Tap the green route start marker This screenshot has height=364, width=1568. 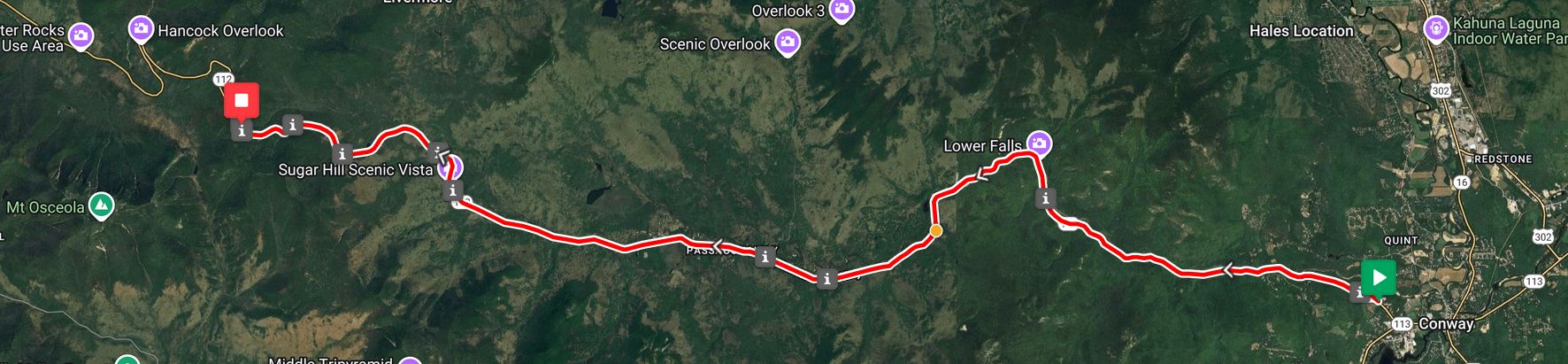click(1378, 277)
